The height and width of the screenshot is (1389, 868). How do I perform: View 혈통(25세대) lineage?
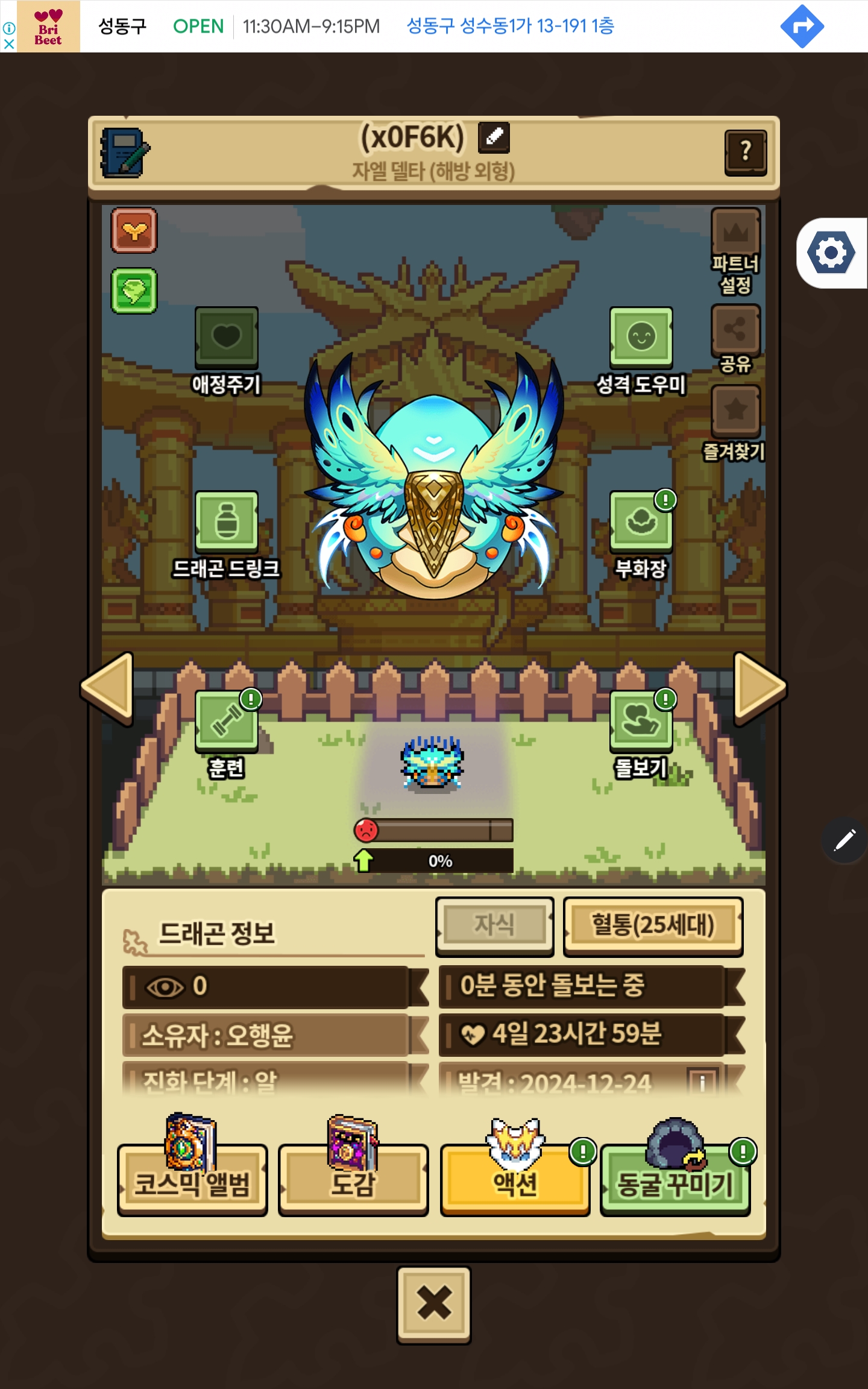click(x=653, y=926)
